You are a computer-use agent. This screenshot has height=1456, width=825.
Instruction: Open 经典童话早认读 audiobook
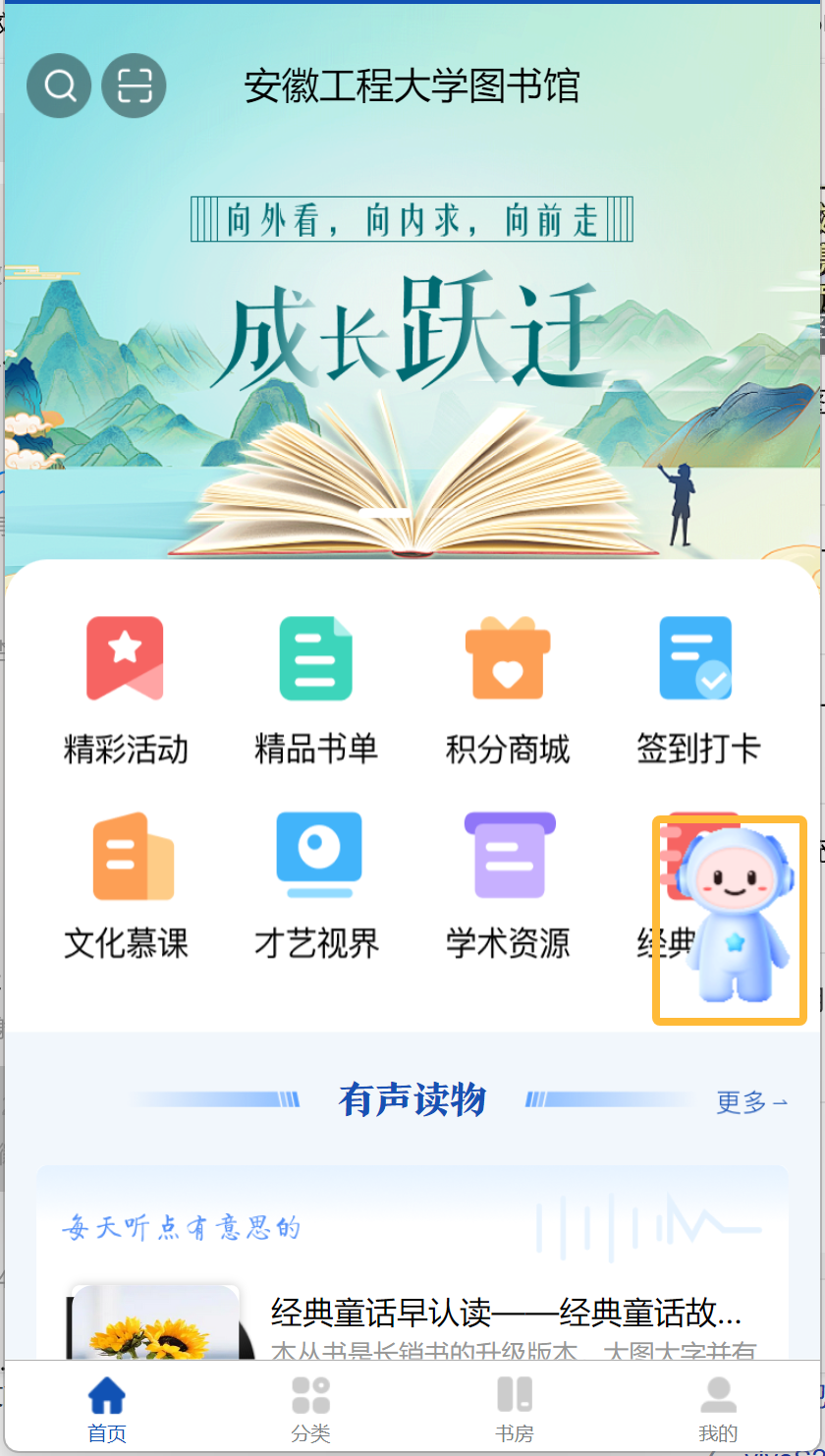click(506, 1313)
